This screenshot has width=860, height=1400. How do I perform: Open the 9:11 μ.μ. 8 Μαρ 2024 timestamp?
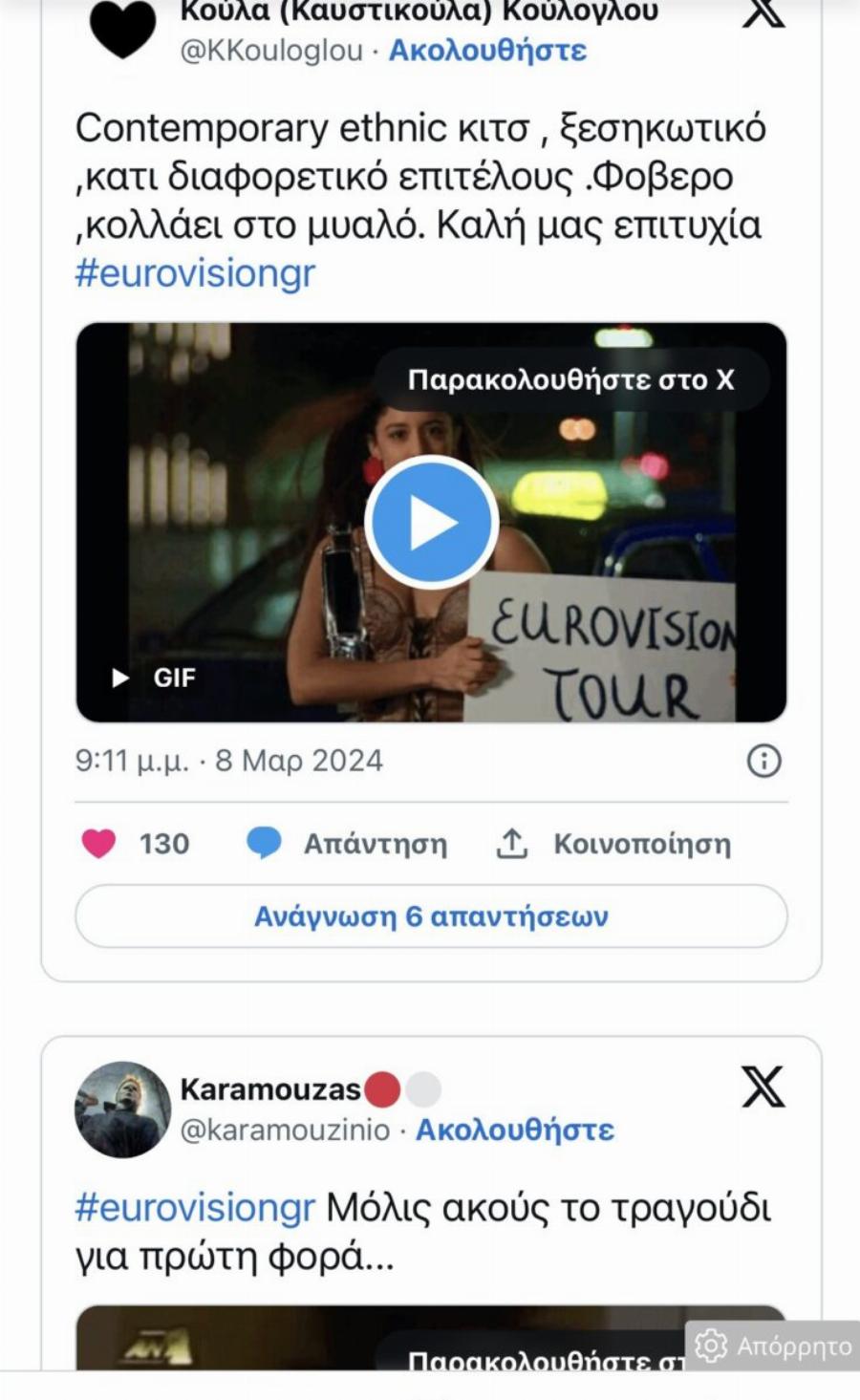229,761
